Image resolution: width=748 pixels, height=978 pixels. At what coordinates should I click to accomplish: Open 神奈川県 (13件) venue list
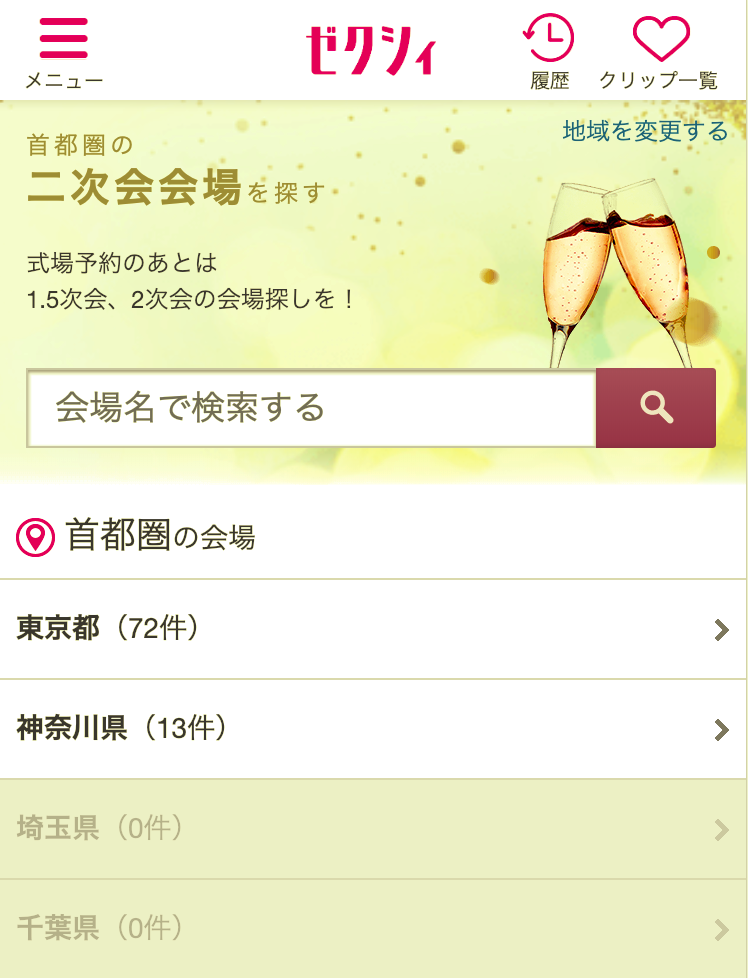[373, 729]
